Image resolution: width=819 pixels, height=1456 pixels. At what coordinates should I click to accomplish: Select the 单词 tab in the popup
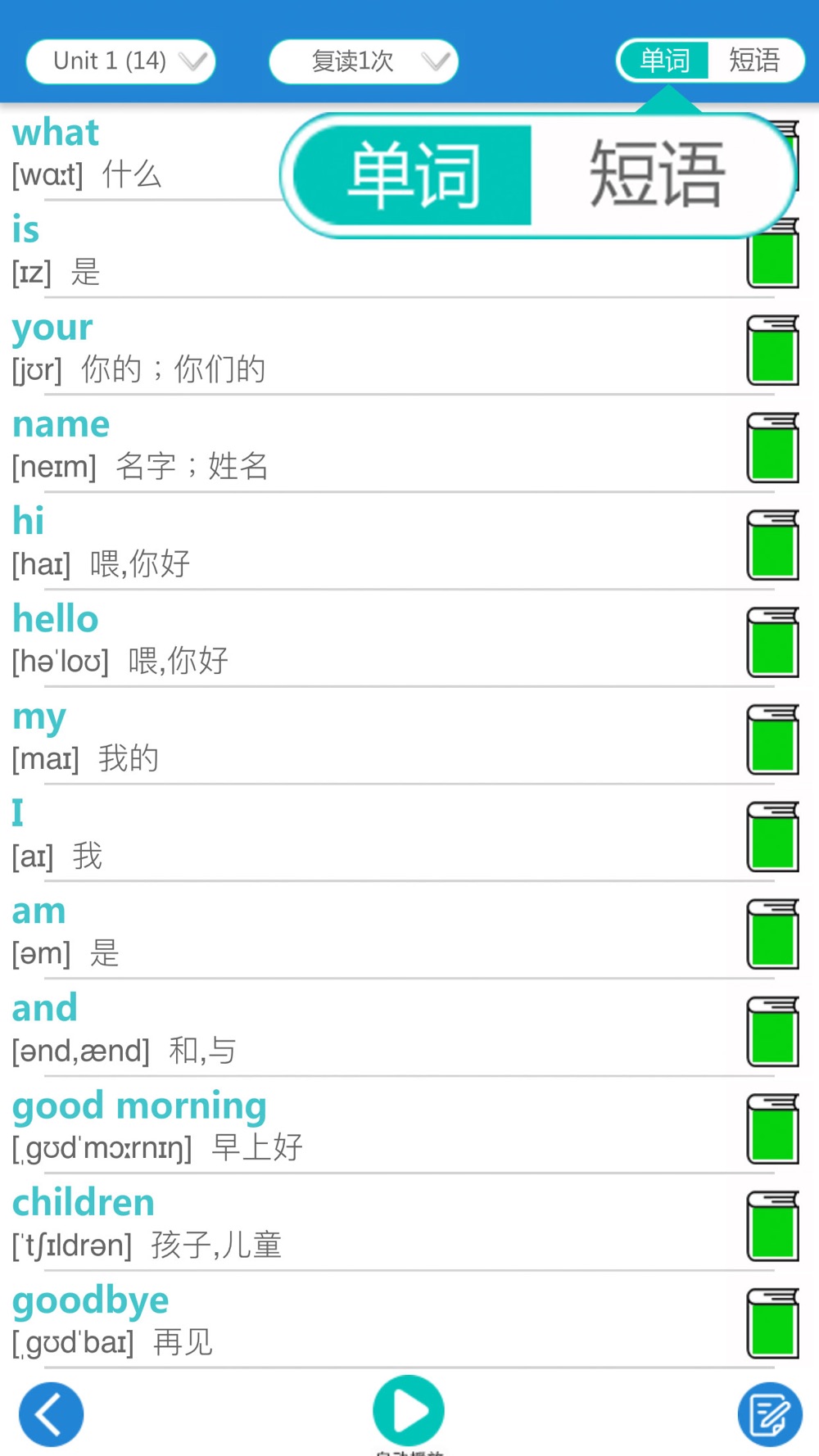click(x=414, y=174)
